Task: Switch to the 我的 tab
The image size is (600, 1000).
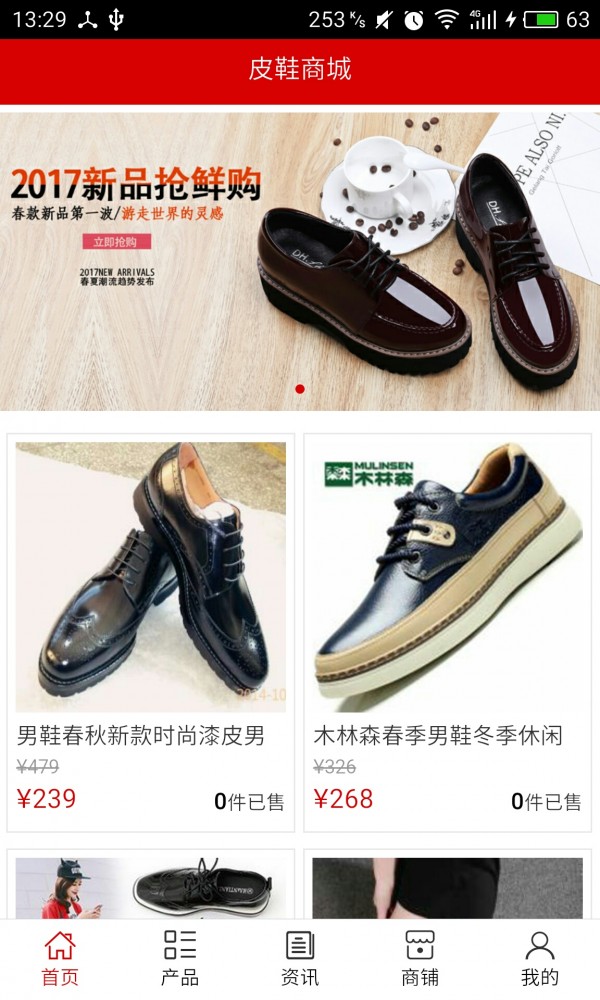Action: (x=540, y=958)
